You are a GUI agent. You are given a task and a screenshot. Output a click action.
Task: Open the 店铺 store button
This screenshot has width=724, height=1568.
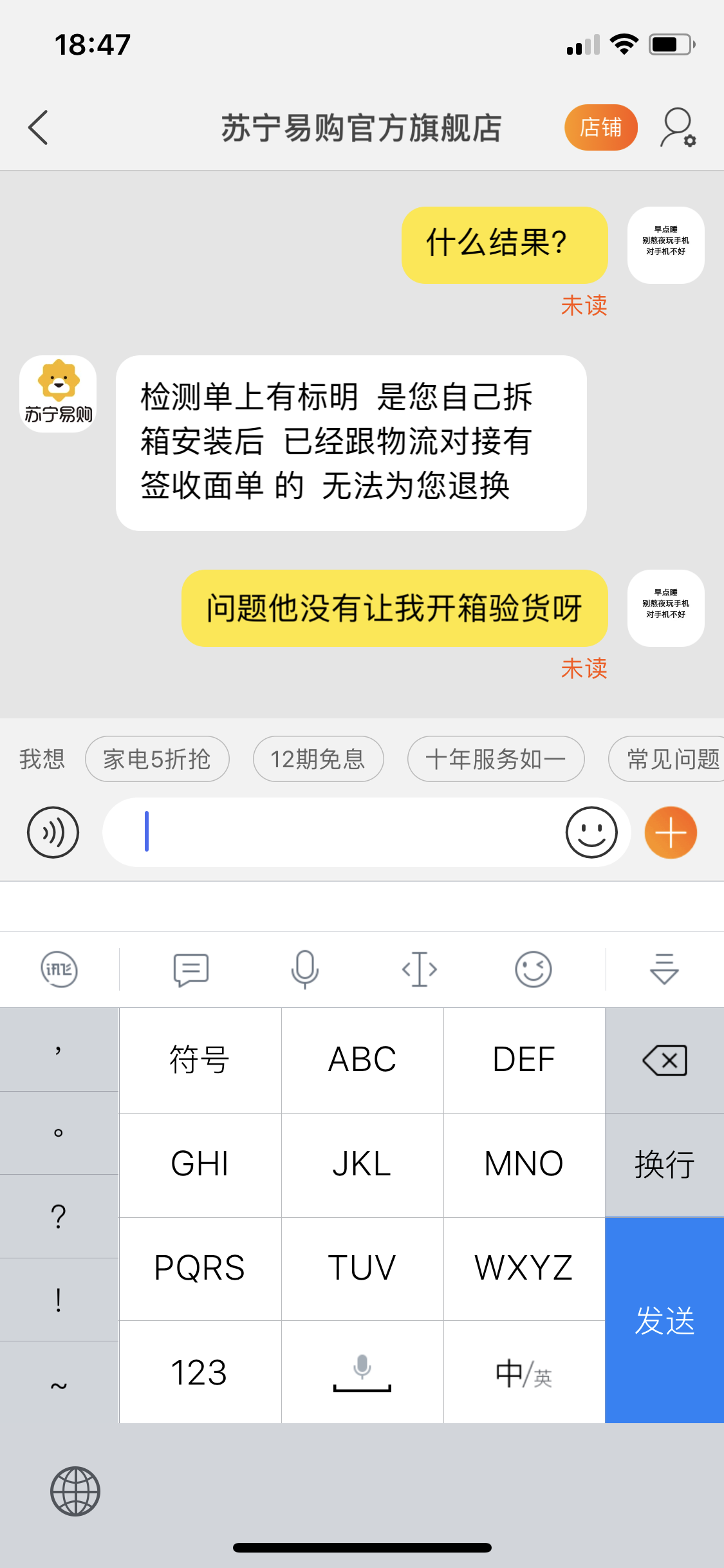(601, 127)
